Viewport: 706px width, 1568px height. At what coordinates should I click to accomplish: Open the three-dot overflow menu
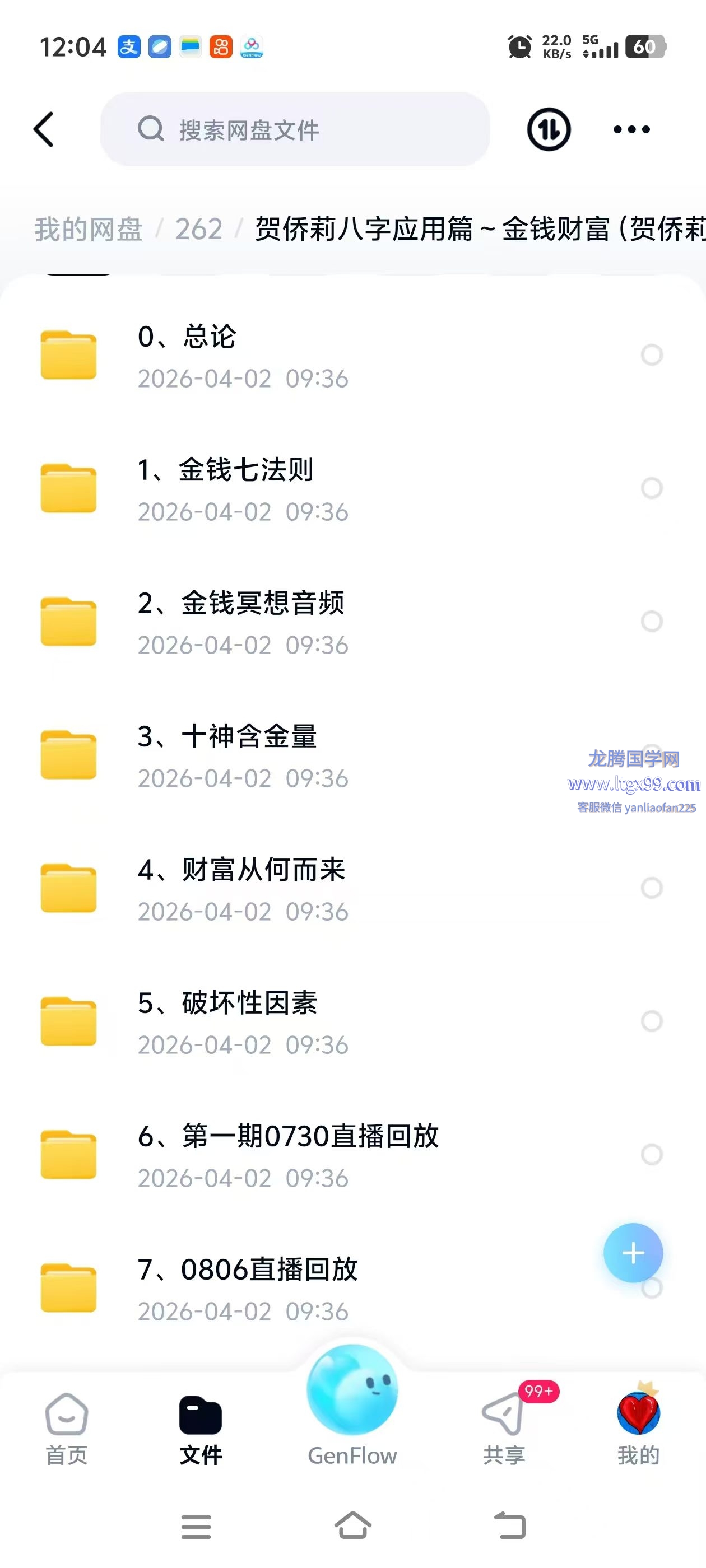point(631,129)
